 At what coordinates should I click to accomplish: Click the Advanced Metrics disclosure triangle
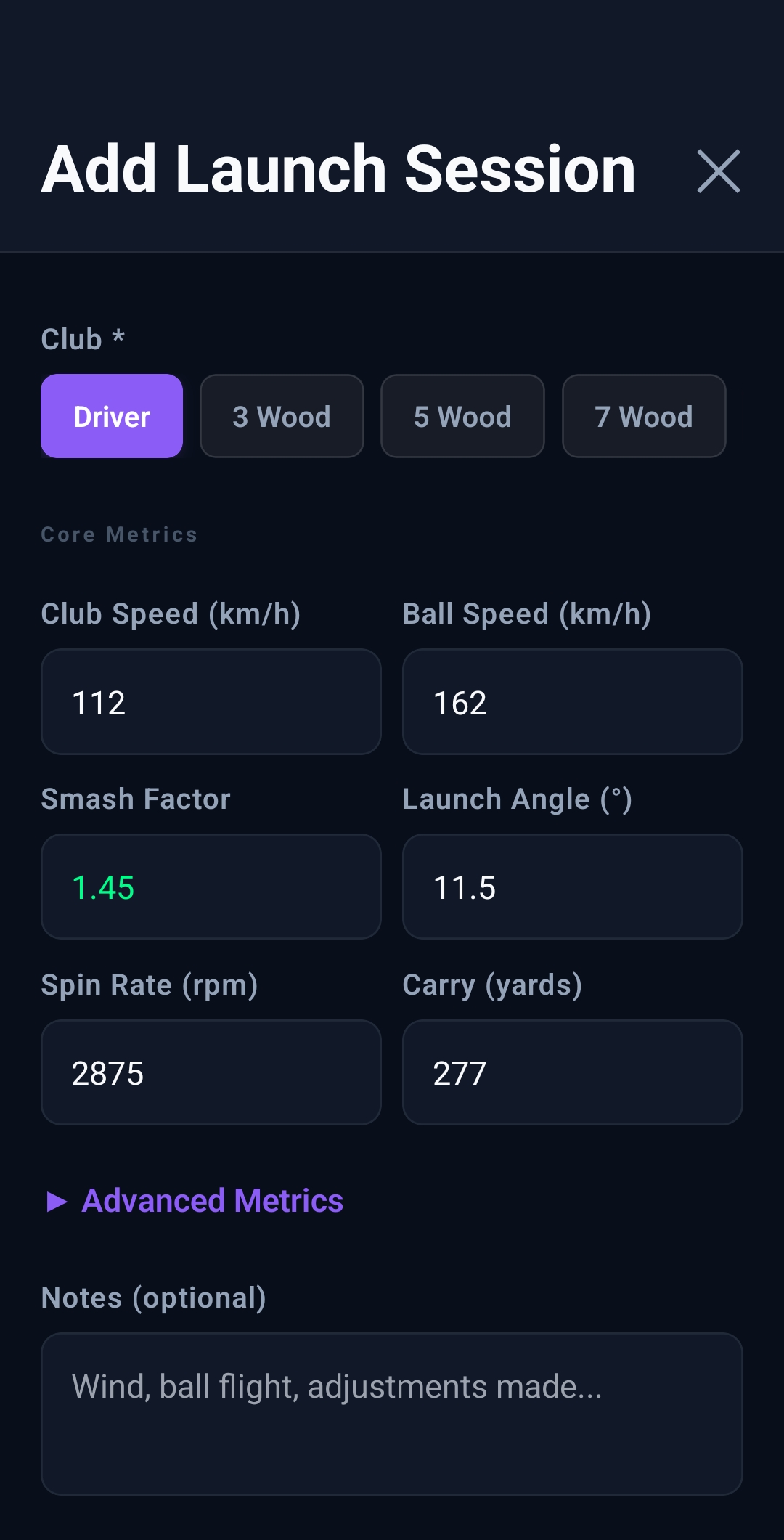click(54, 1200)
